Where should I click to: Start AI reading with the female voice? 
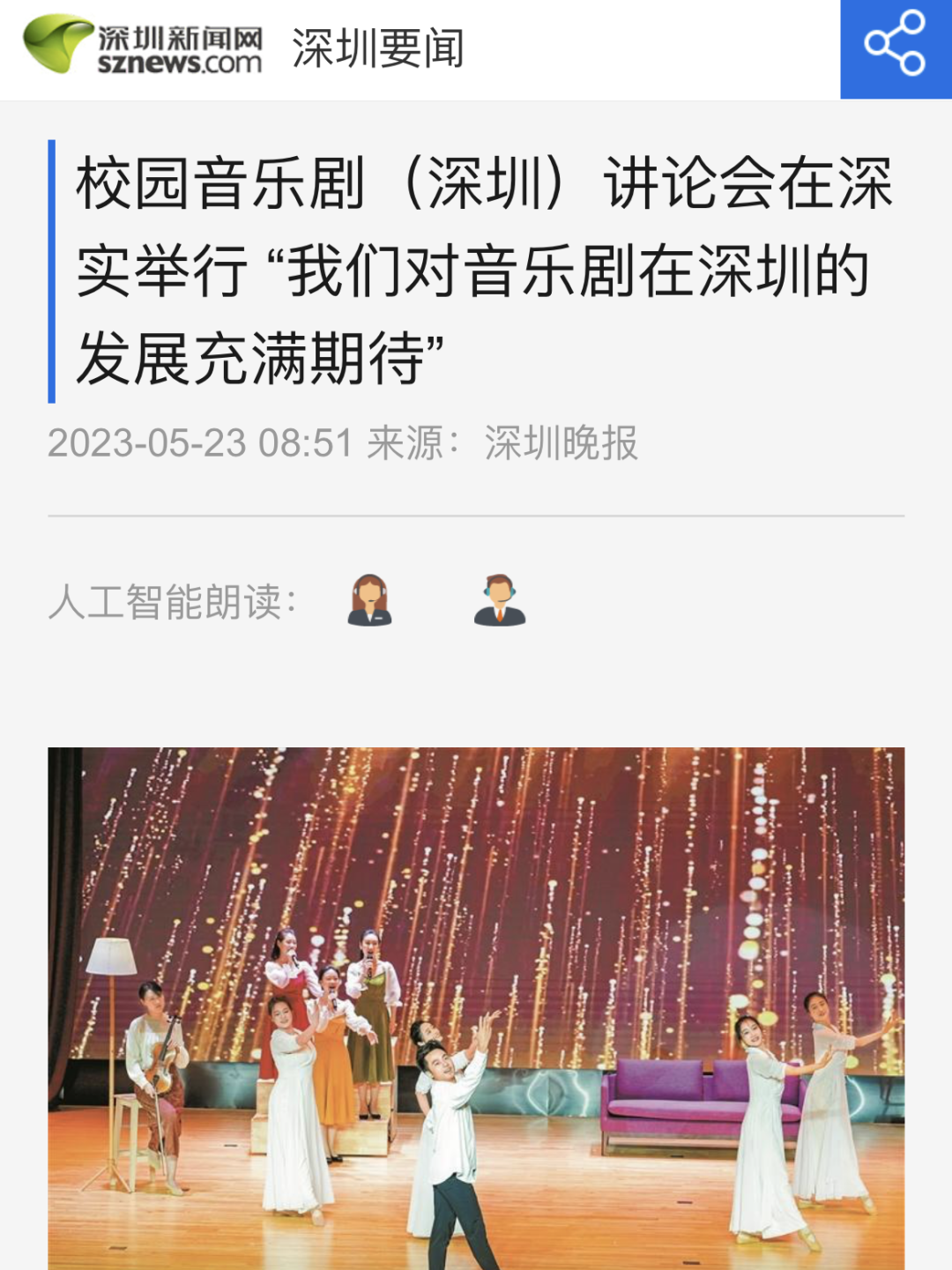[369, 600]
